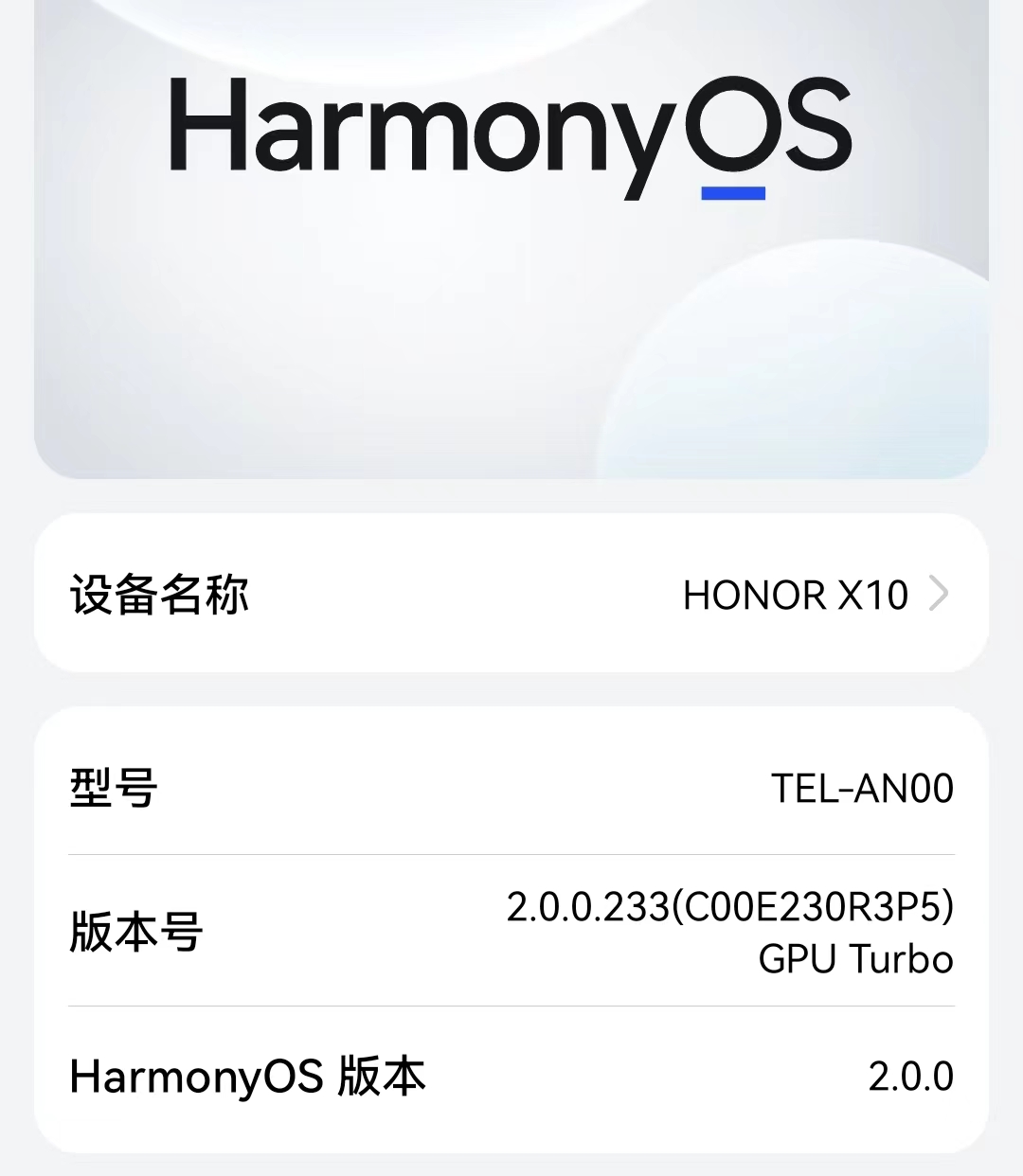Select the device name card section
The width and height of the screenshot is (1023, 1176).
(511, 595)
